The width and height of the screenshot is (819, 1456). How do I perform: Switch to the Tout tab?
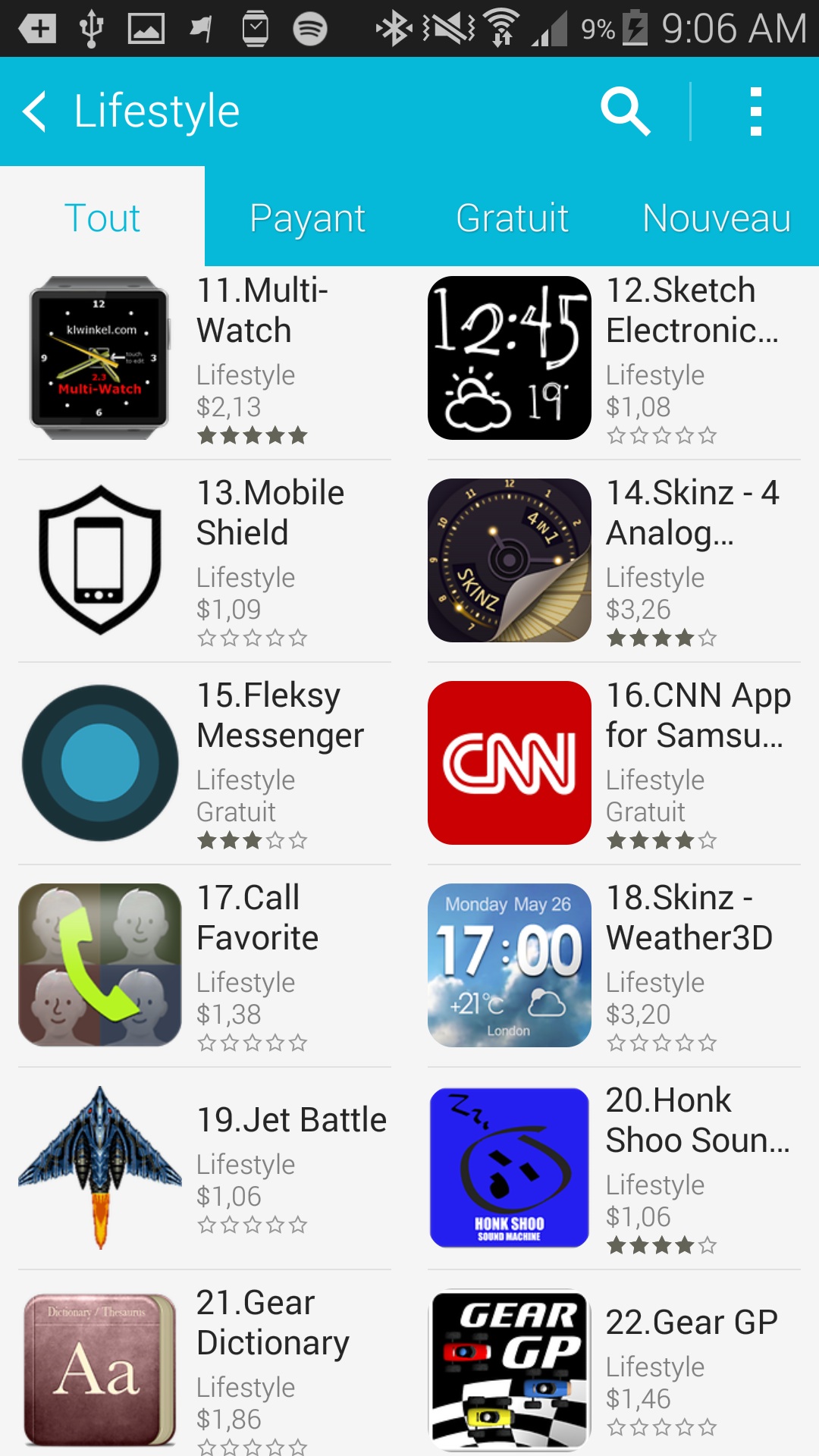tap(102, 218)
